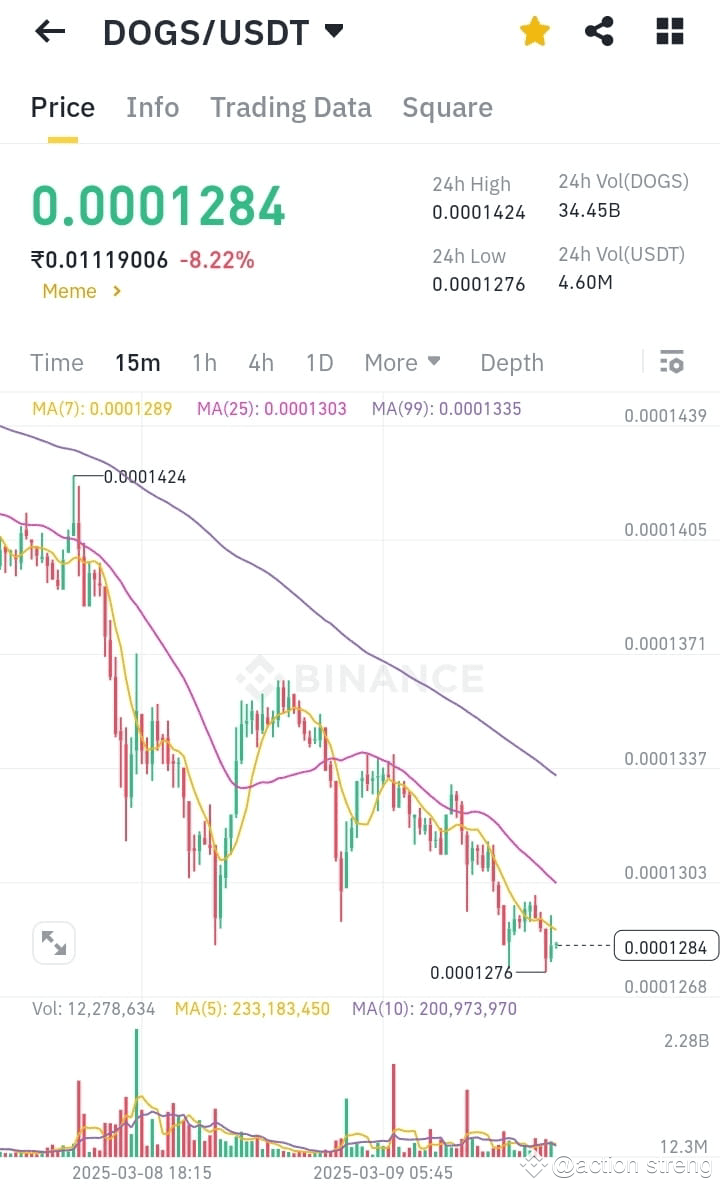
Task: Expand the Meme category link
Action: coord(80,291)
